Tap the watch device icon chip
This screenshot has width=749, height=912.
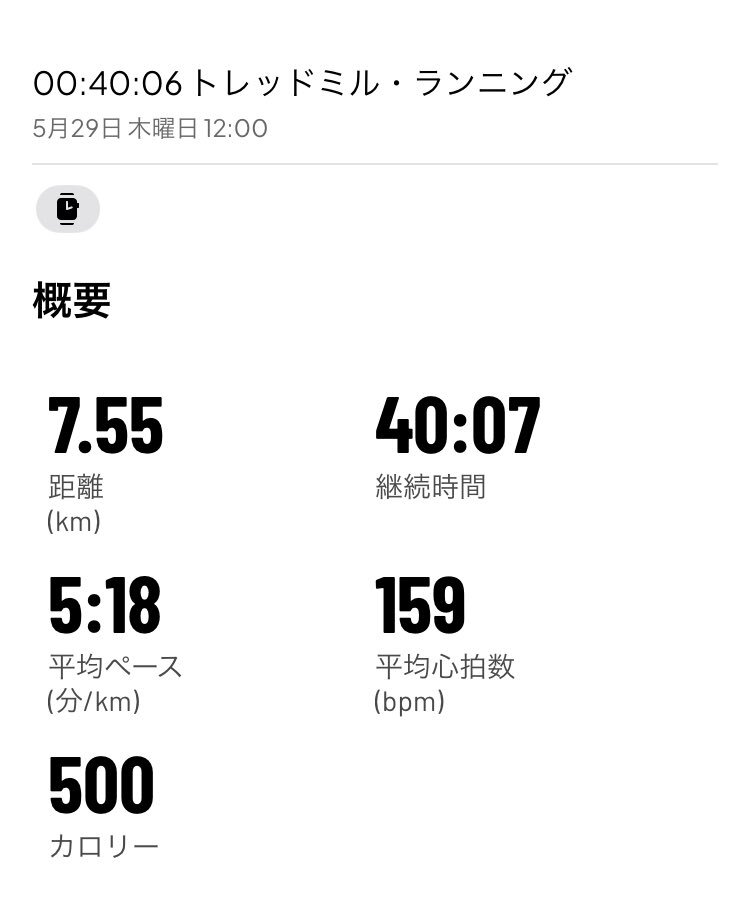click(67, 208)
